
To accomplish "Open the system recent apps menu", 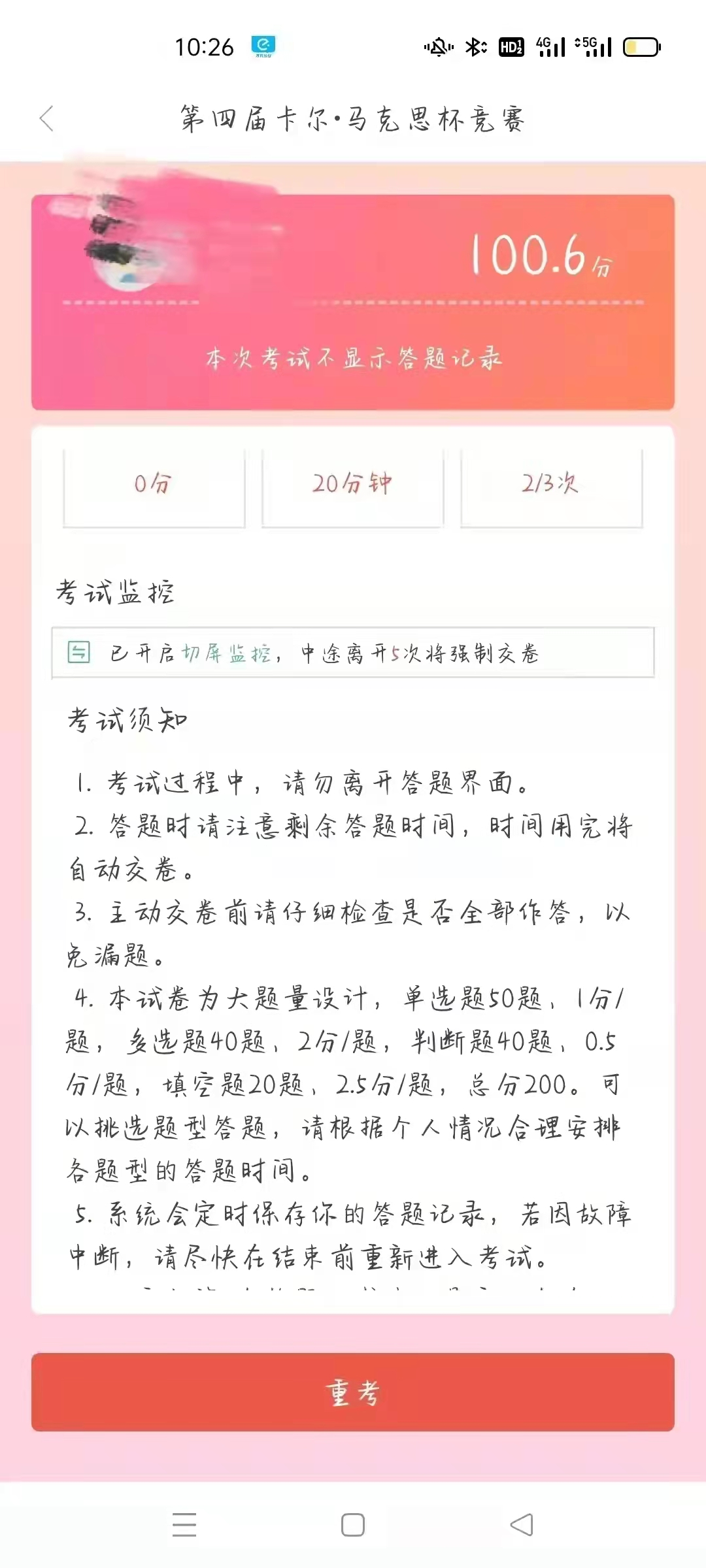I will point(184,1525).
